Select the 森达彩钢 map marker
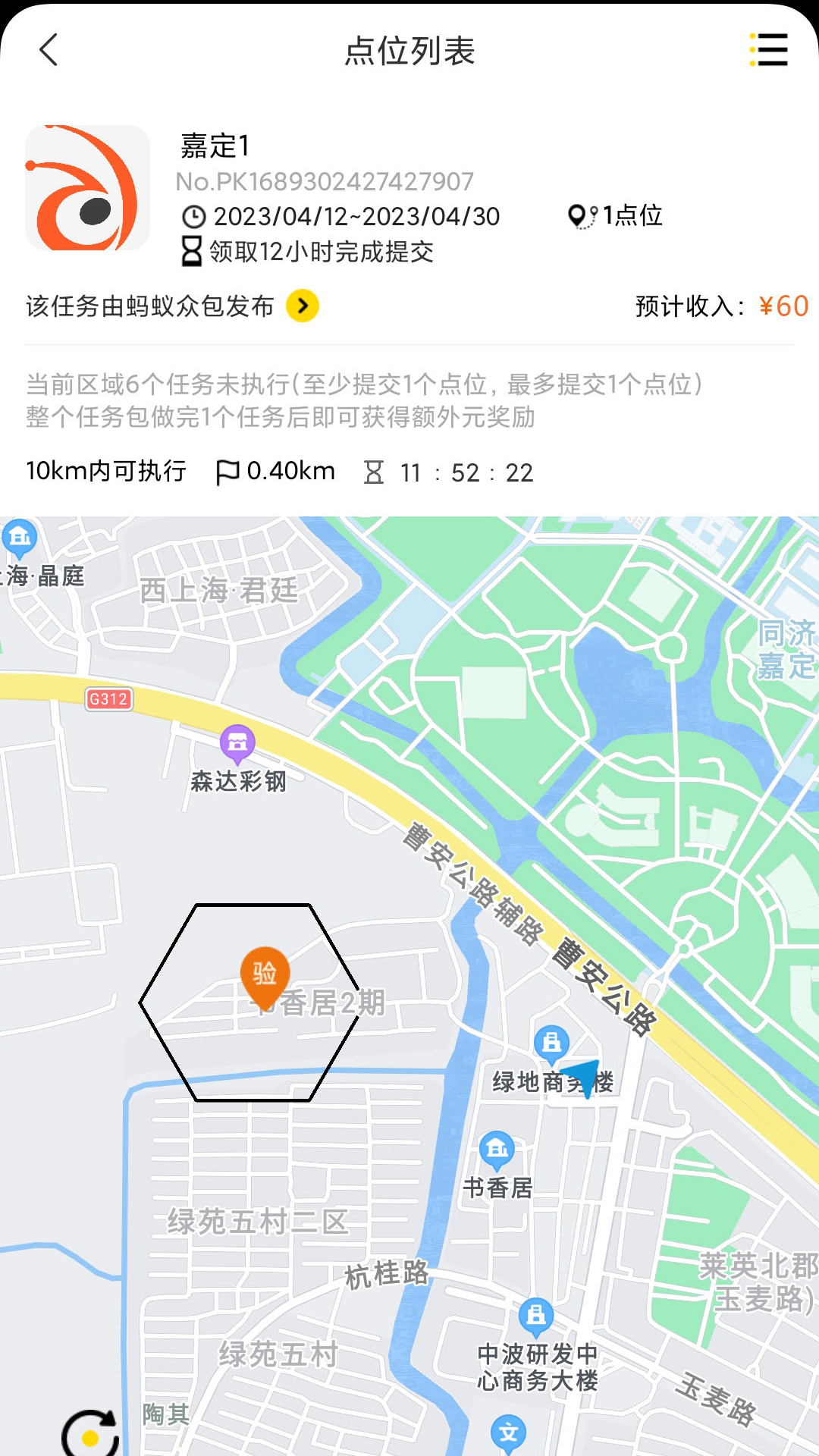Image resolution: width=819 pixels, height=1456 pixels. coord(237,744)
